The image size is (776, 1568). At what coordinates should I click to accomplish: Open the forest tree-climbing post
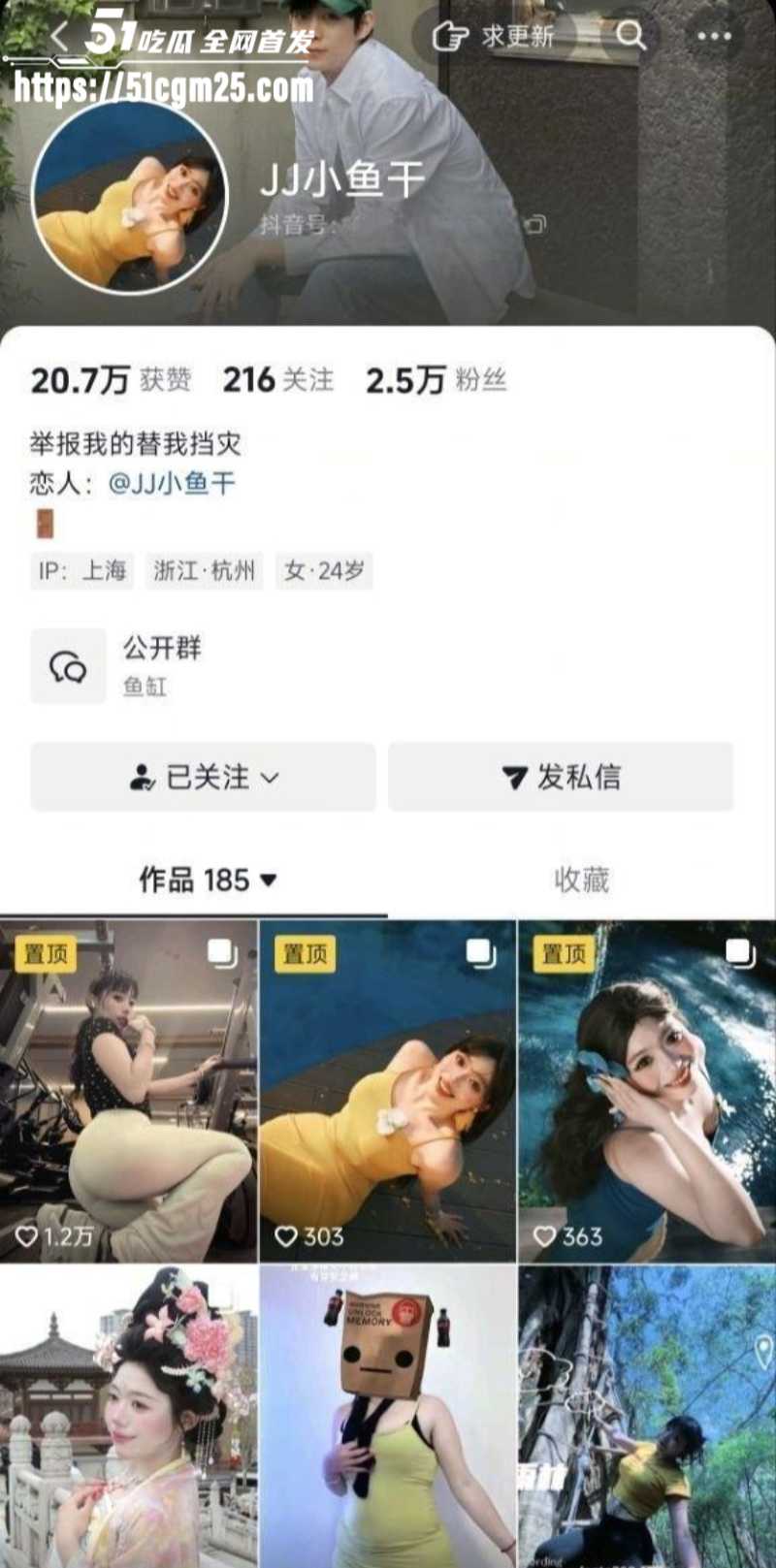point(647,1416)
